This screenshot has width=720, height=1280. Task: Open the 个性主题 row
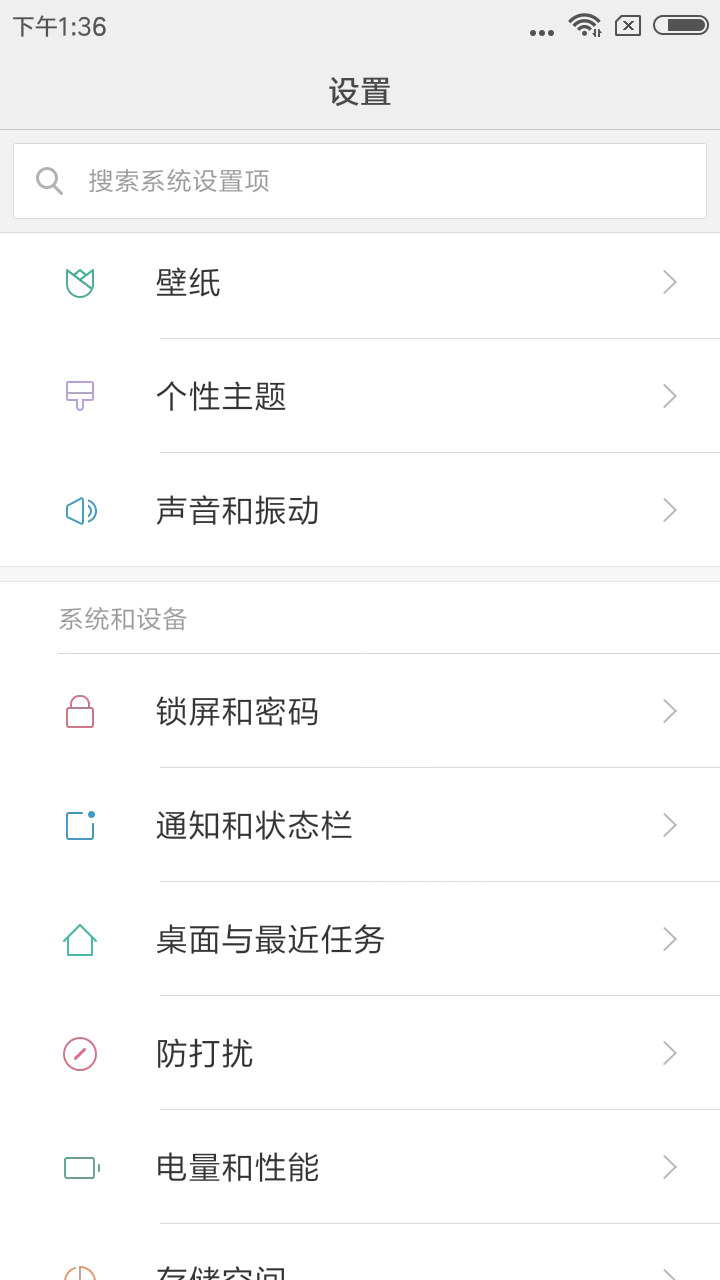360,397
